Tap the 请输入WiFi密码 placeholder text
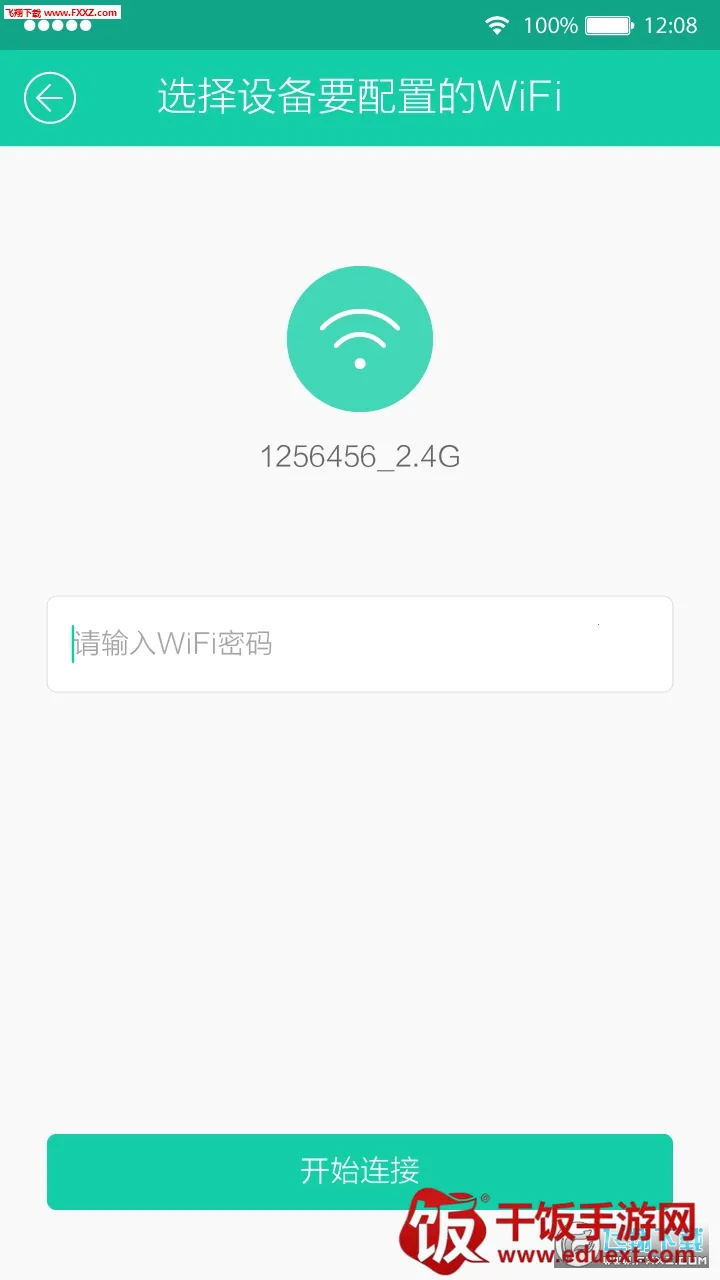 coord(174,644)
